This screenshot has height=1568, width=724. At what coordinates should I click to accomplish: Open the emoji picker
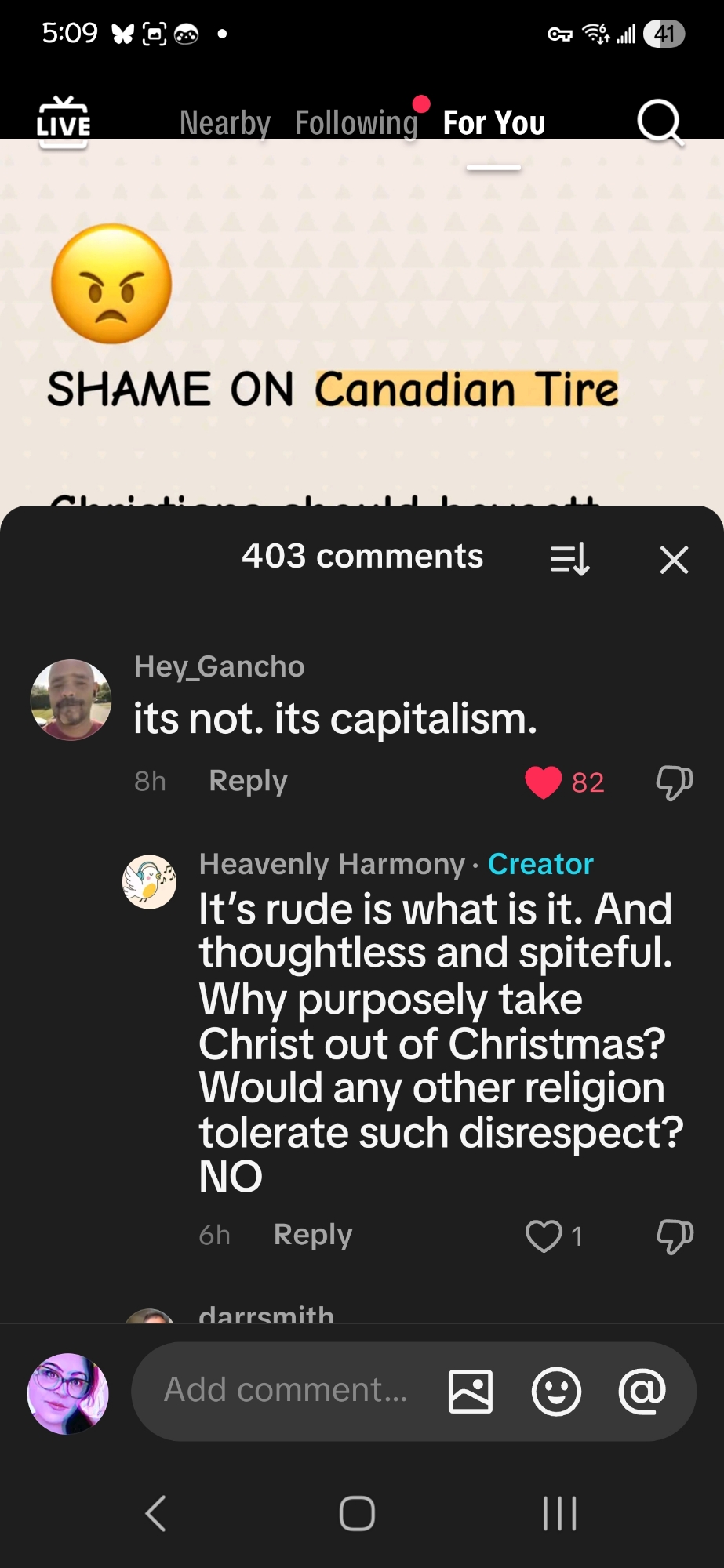[556, 1392]
